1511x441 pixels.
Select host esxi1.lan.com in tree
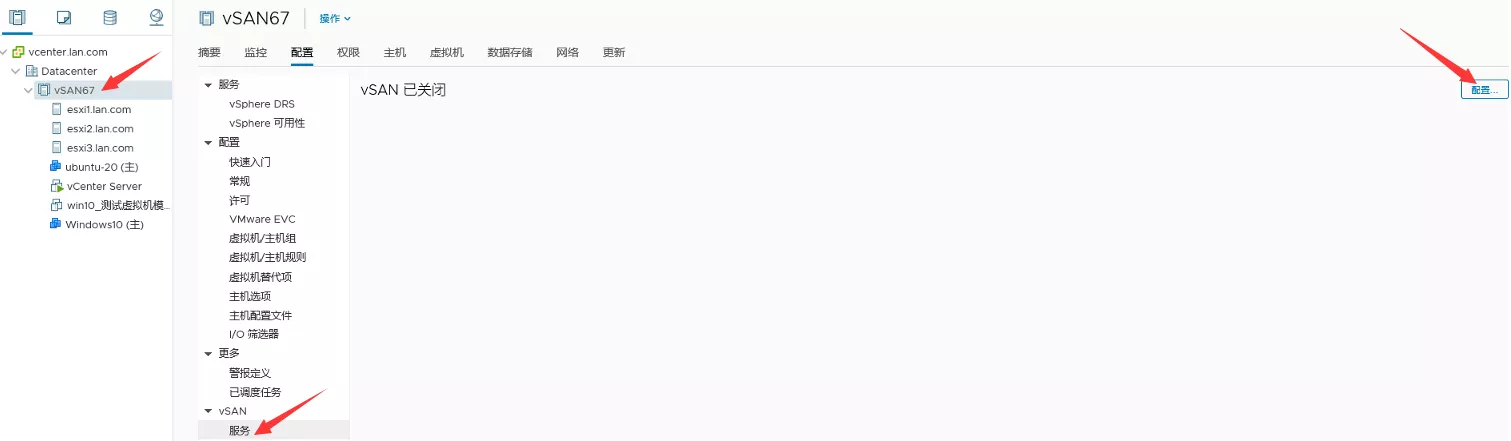[x=99, y=109]
